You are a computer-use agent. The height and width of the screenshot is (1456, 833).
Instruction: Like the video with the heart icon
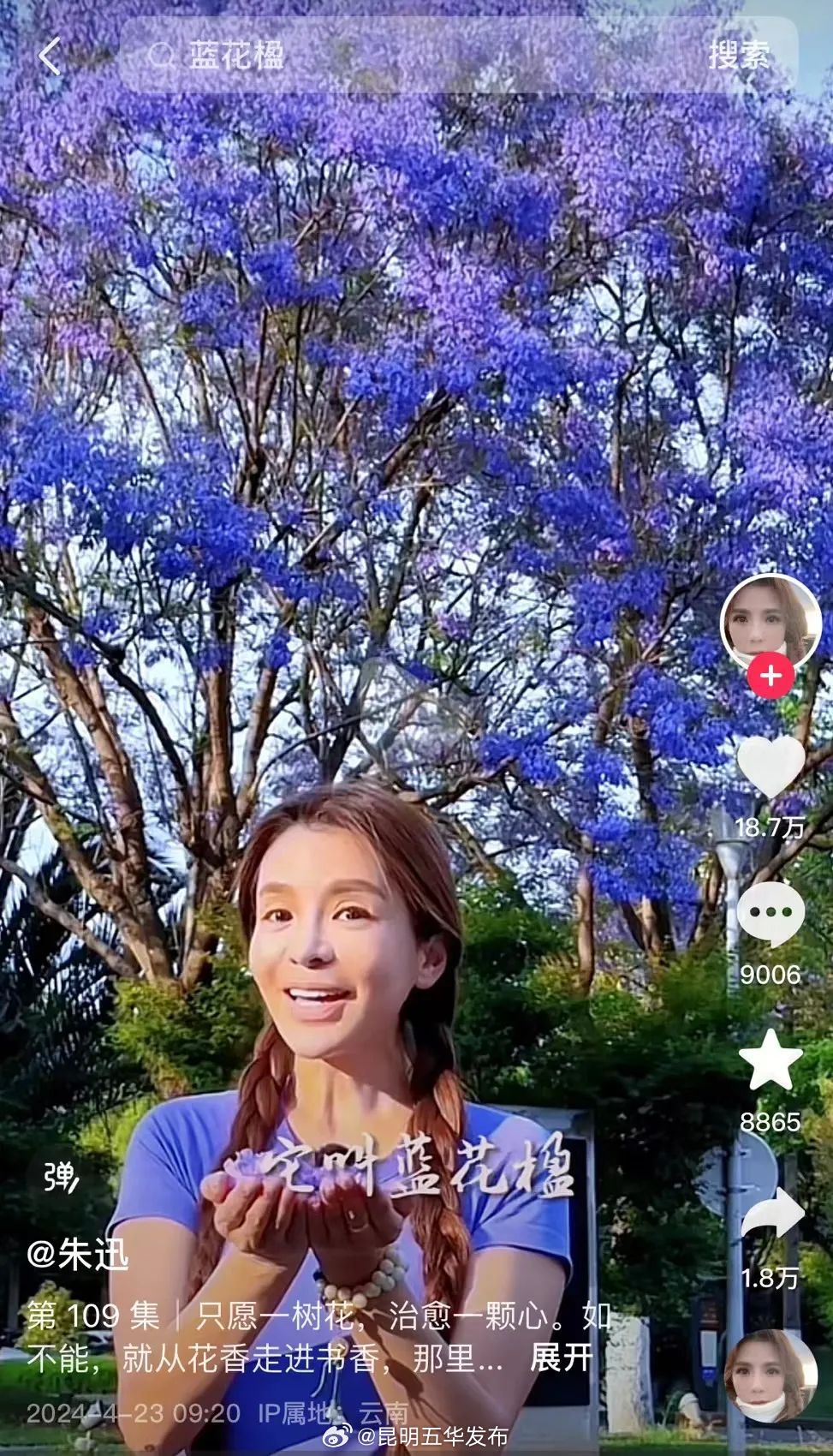(771, 767)
